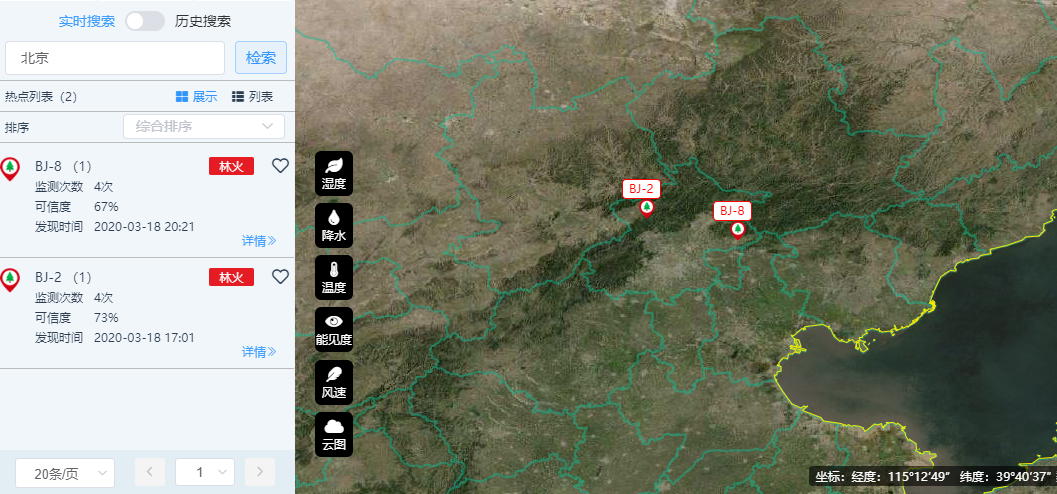Switch to 列表 list view
Image resolution: width=1057 pixels, height=494 pixels.
click(252, 97)
